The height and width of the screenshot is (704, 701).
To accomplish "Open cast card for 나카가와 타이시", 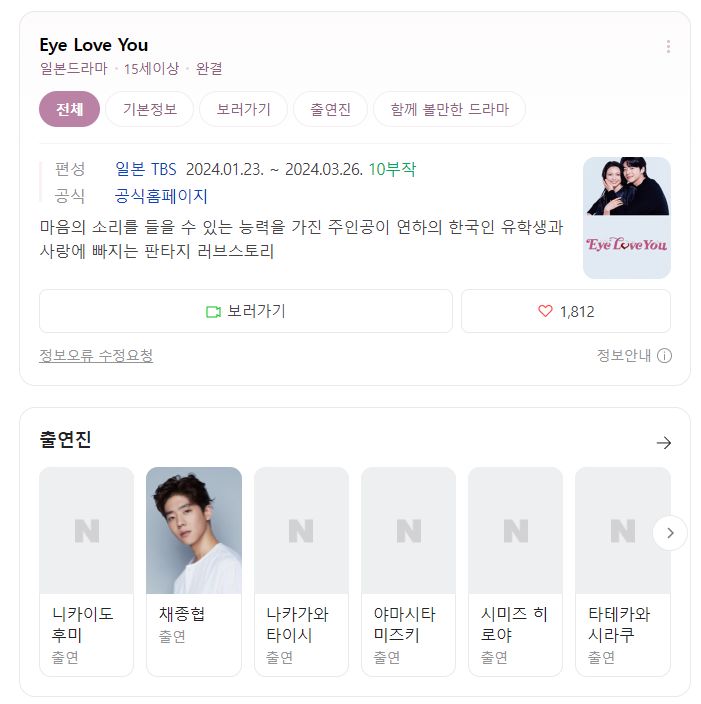I will click(x=301, y=571).
